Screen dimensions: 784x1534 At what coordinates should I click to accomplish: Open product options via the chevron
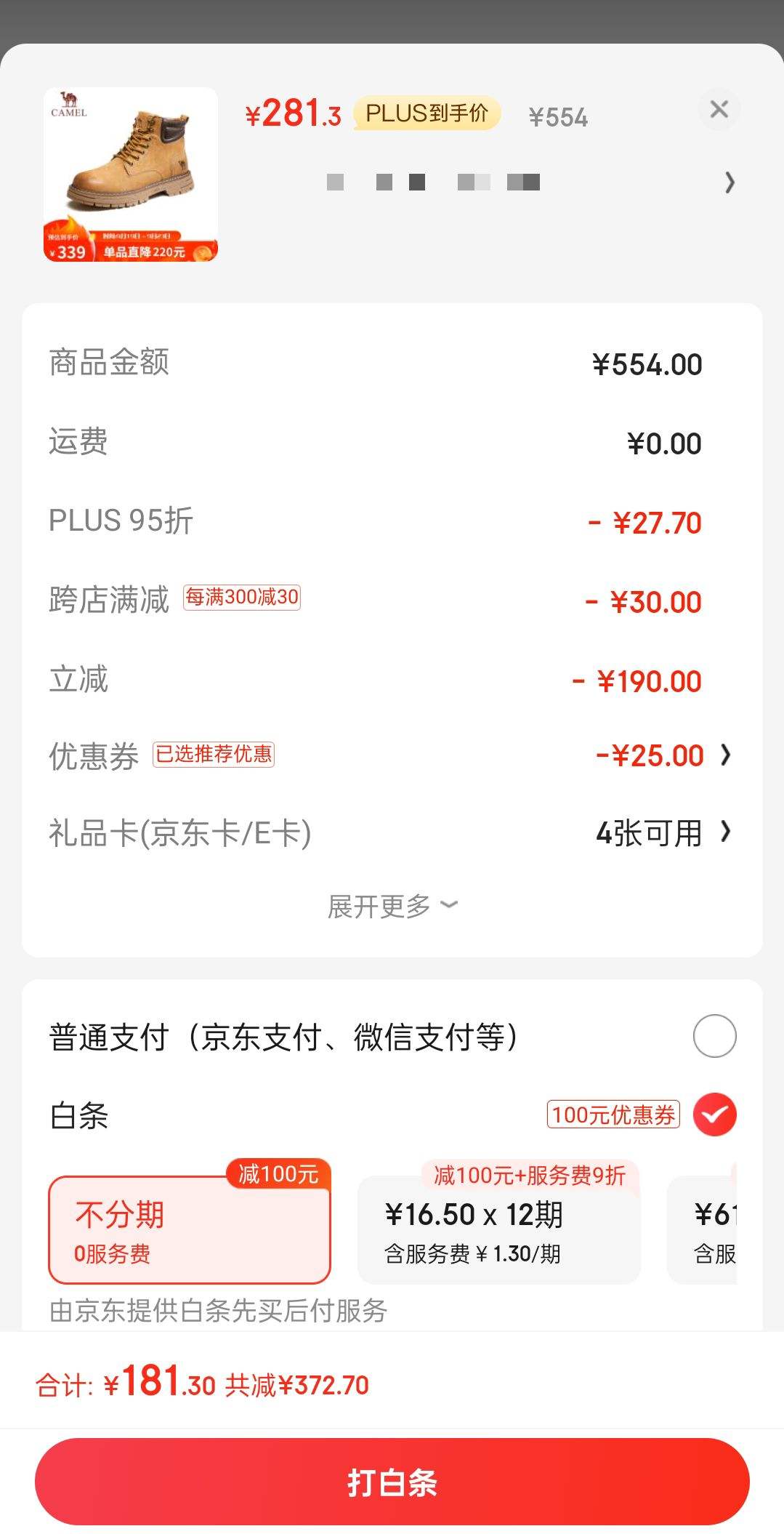[x=730, y=182]
